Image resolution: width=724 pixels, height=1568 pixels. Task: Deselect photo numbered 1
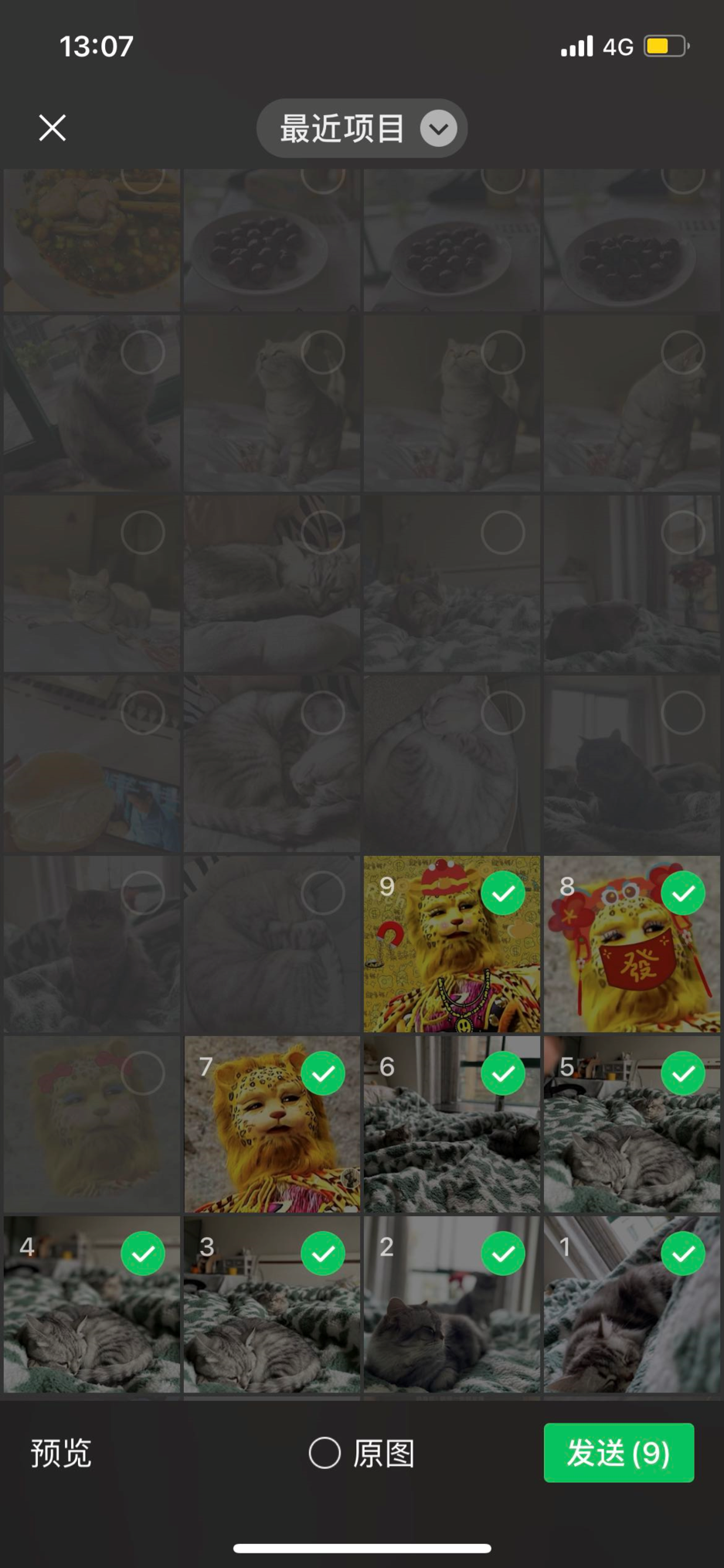683,1253
